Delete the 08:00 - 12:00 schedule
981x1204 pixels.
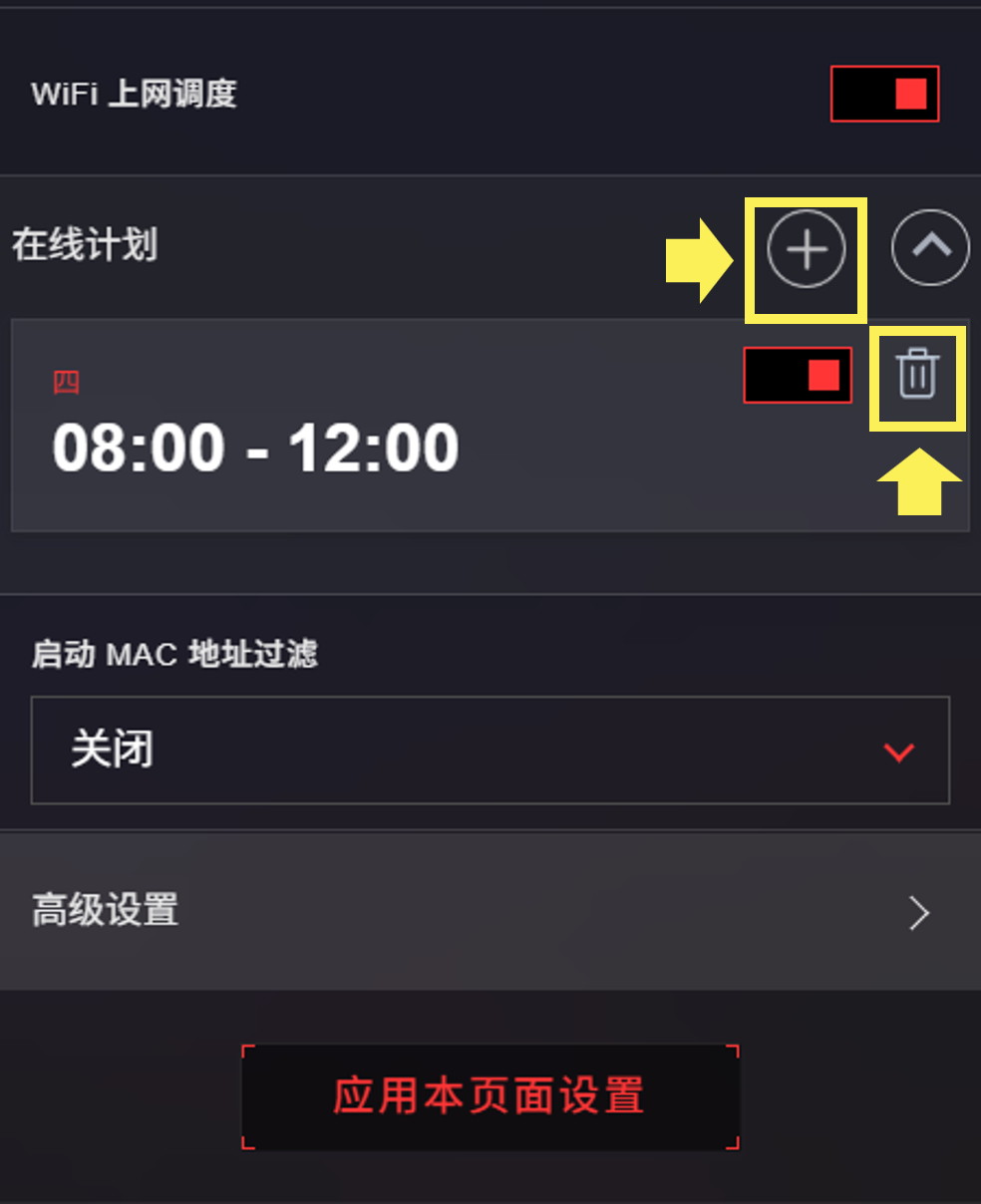917,375
